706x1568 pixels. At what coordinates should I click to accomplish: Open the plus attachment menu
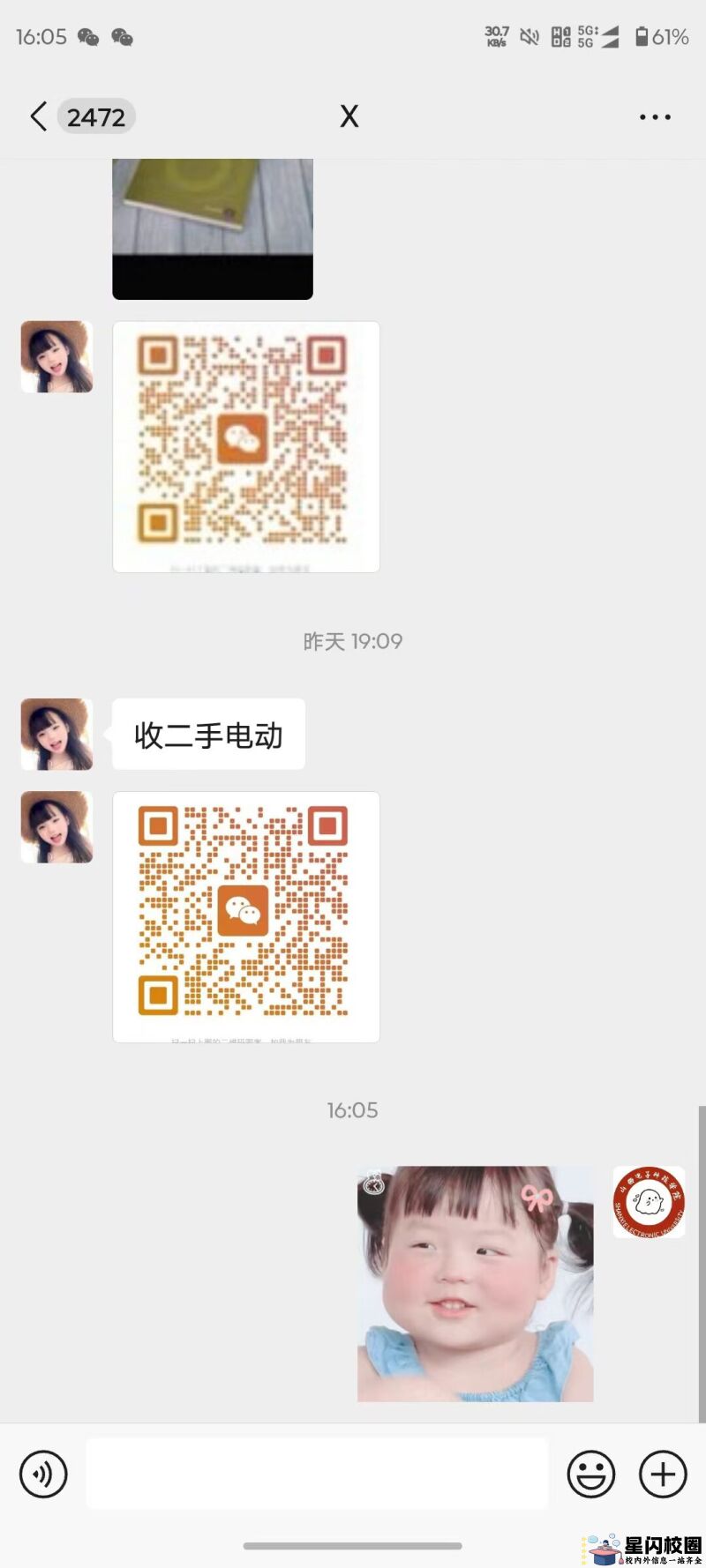(663, 1474)
